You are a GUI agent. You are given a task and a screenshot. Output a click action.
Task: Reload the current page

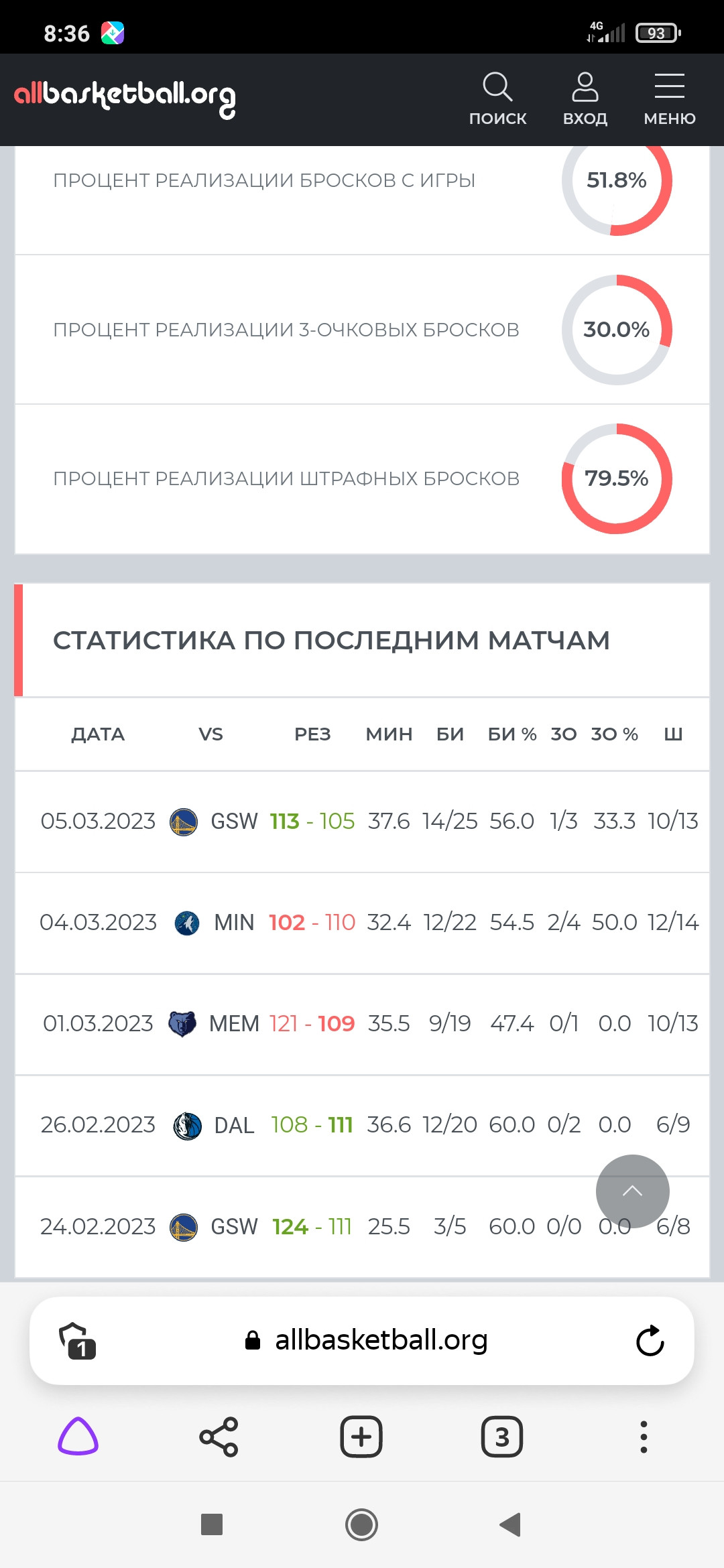click(x=650, y=1341)
